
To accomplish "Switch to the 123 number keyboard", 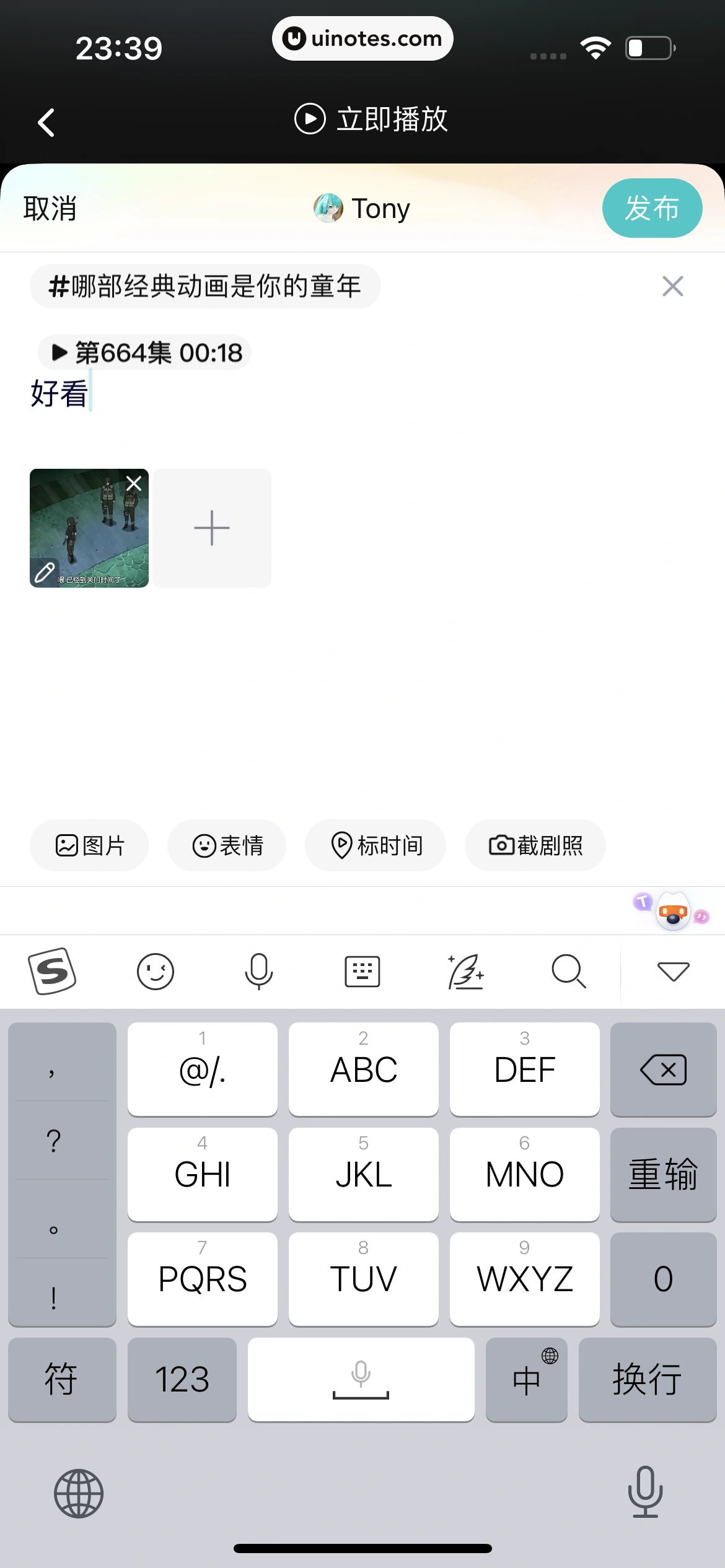I will click(182, 1380).
